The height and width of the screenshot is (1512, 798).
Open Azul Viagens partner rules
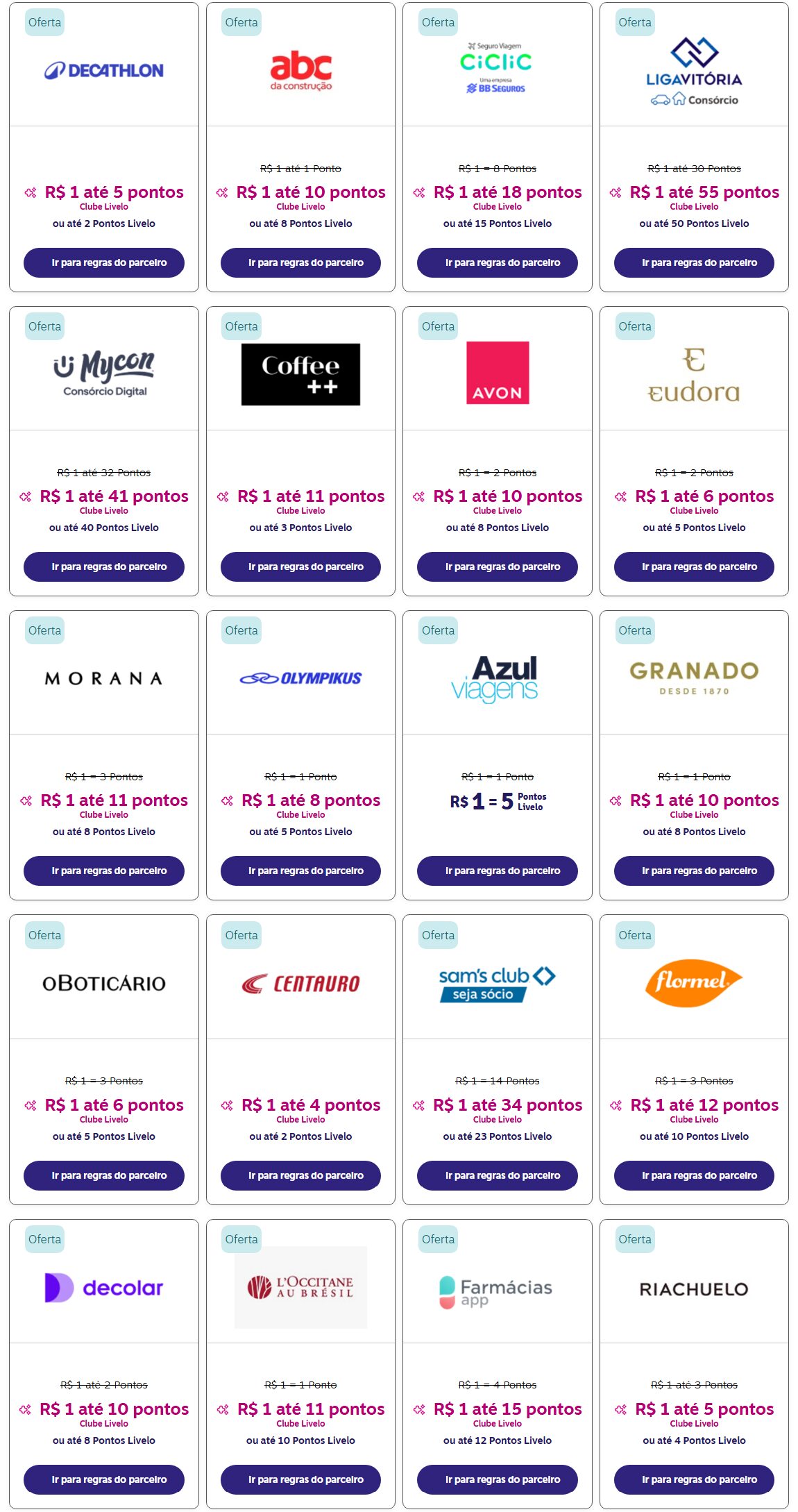point(497,871)
